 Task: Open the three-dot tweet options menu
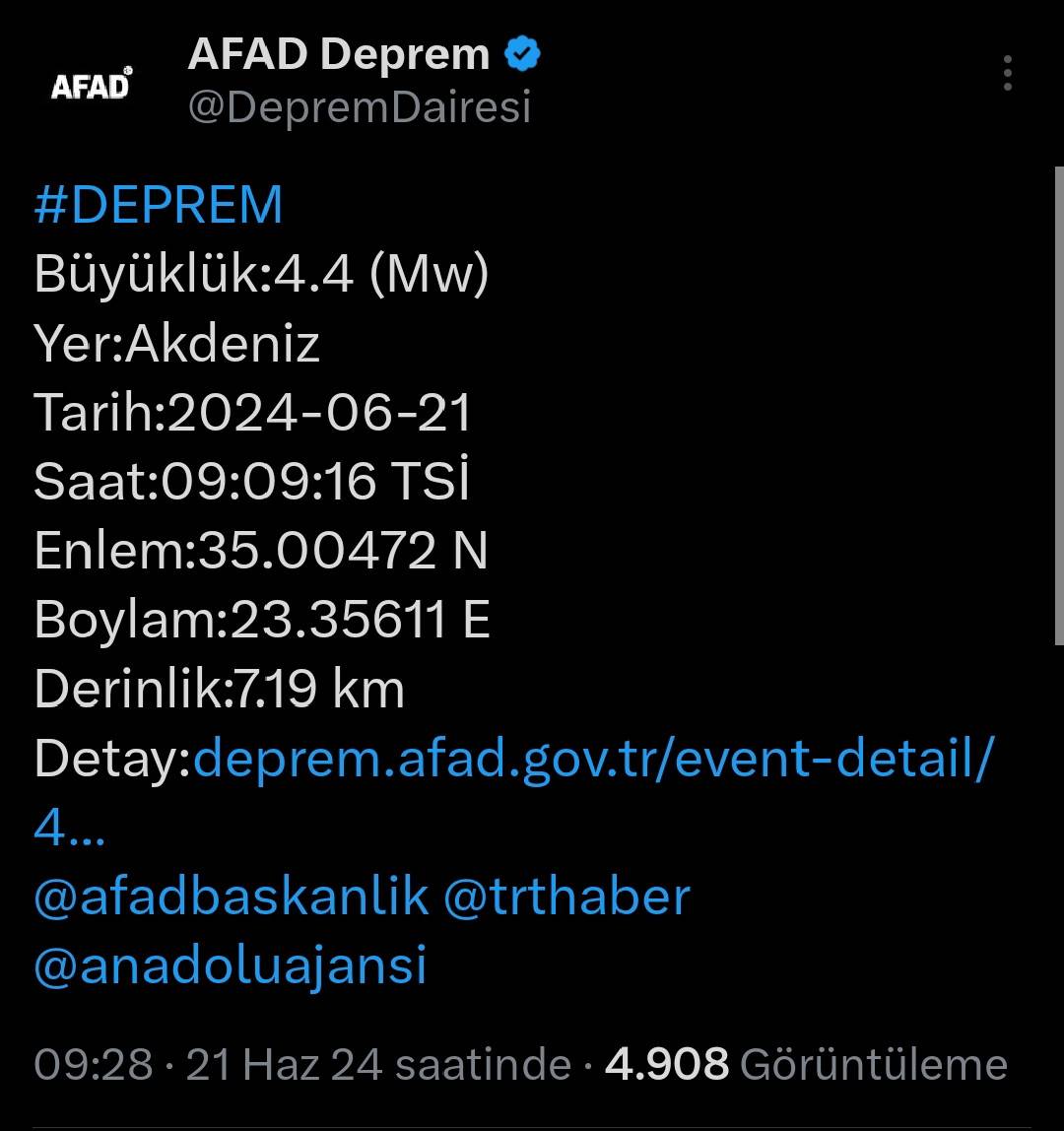(x=1007, y=74)
